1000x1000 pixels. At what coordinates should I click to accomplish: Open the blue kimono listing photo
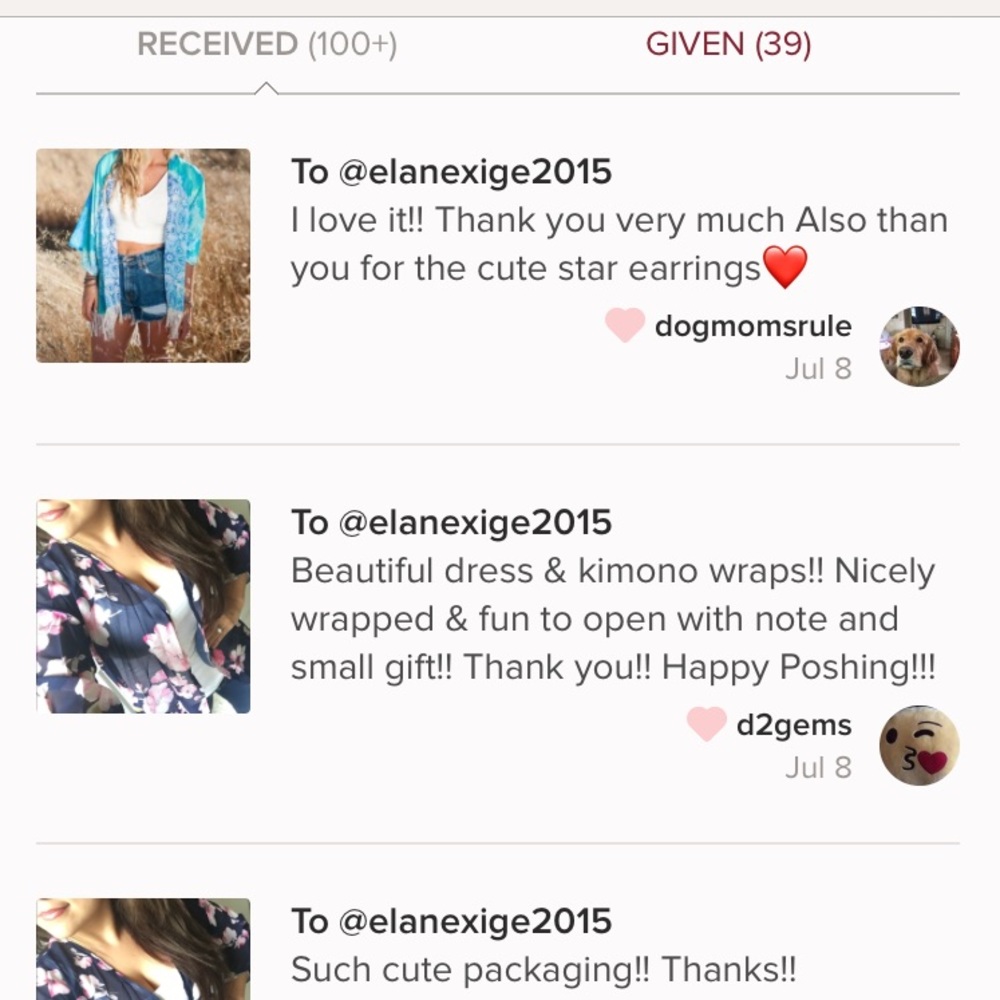point(143,255)
